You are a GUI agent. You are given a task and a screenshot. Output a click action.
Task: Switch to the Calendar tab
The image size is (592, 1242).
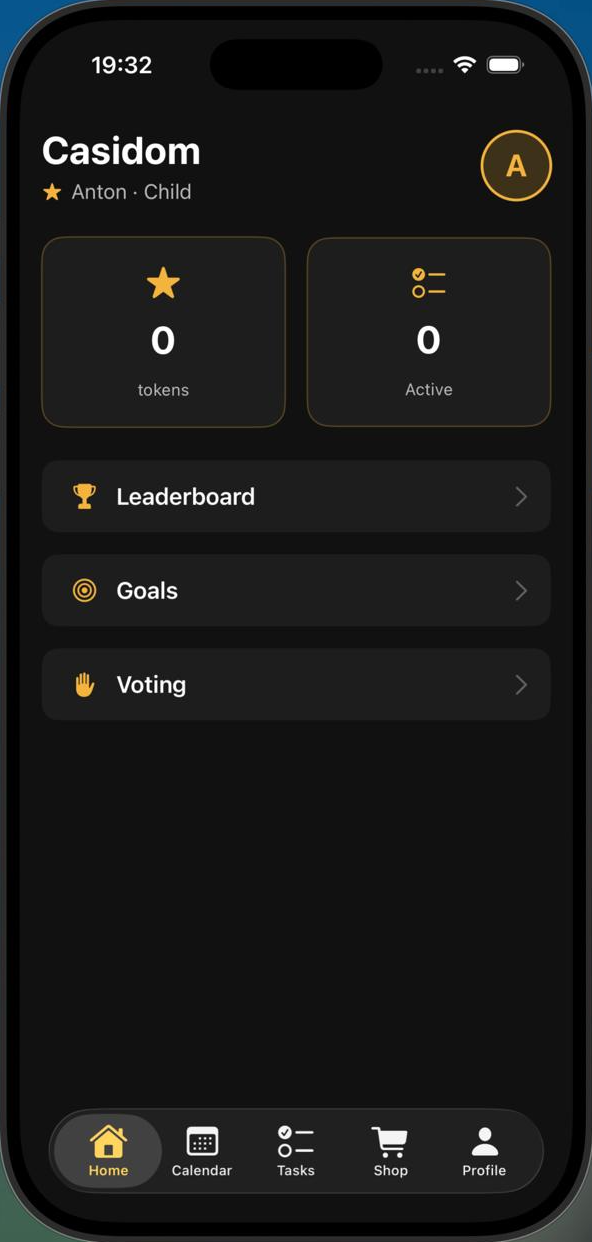202,1151
